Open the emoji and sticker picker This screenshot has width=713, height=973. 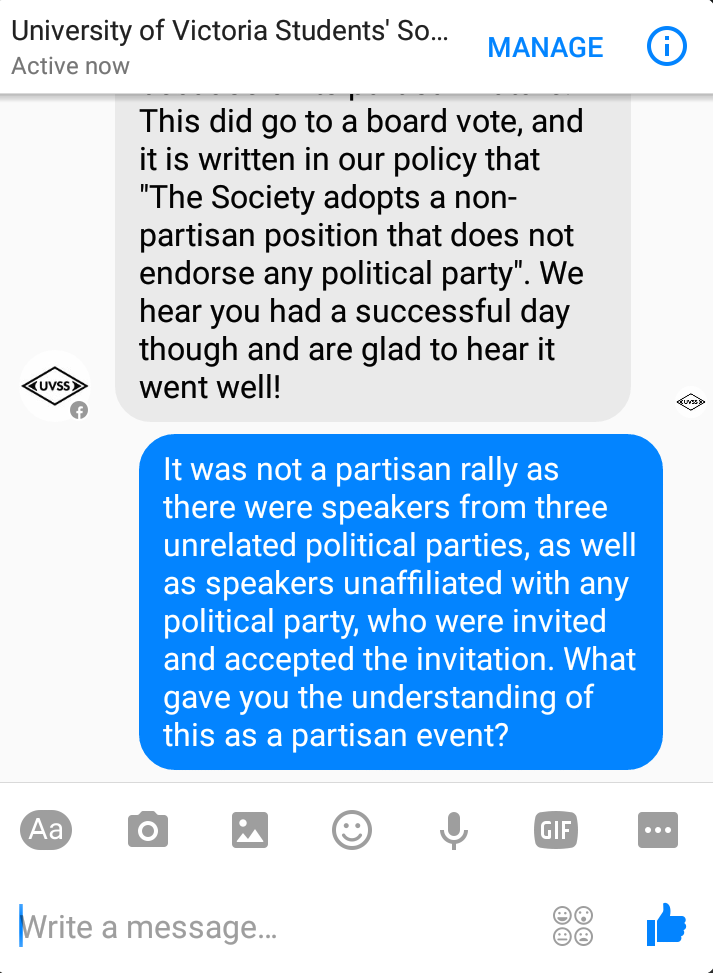tap(352, 830)
